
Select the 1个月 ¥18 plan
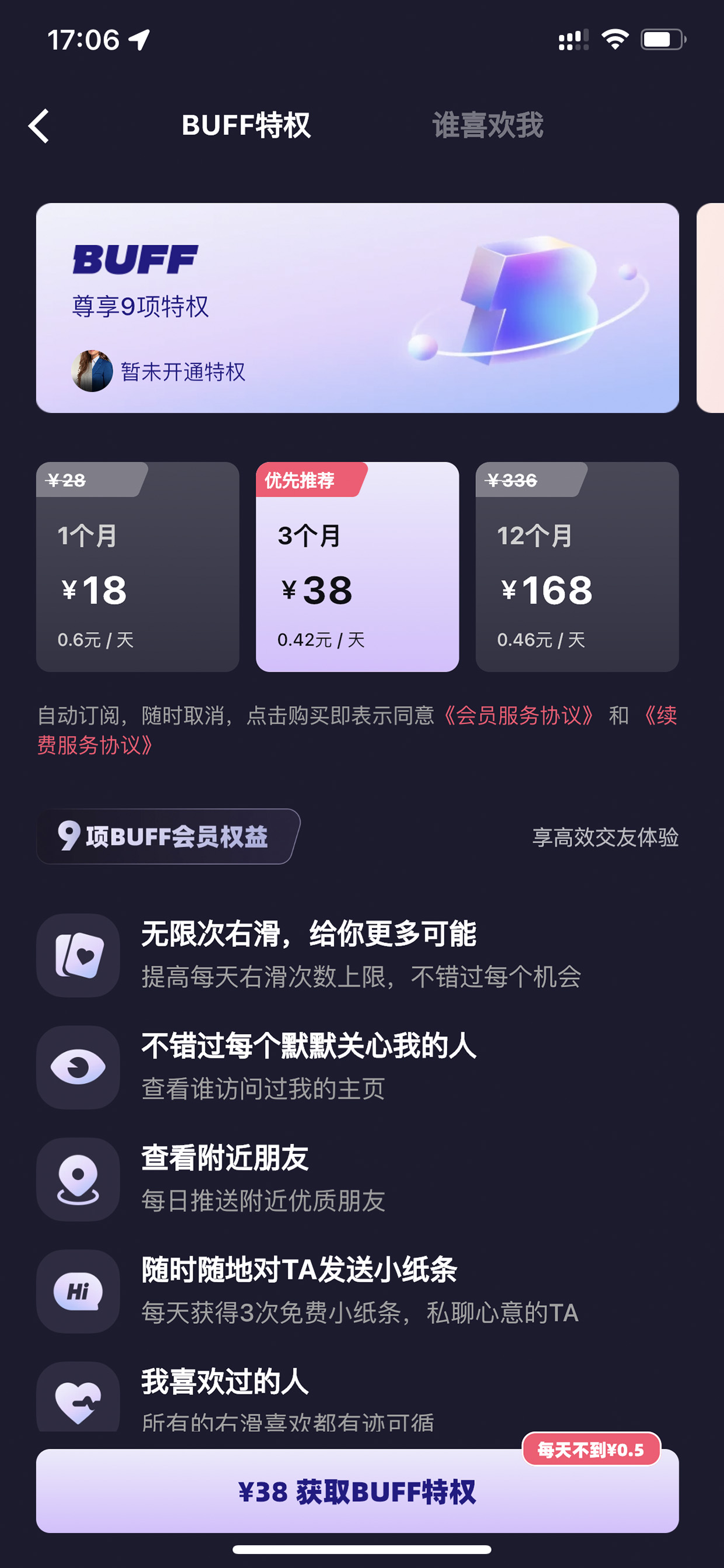coord(137,567)
